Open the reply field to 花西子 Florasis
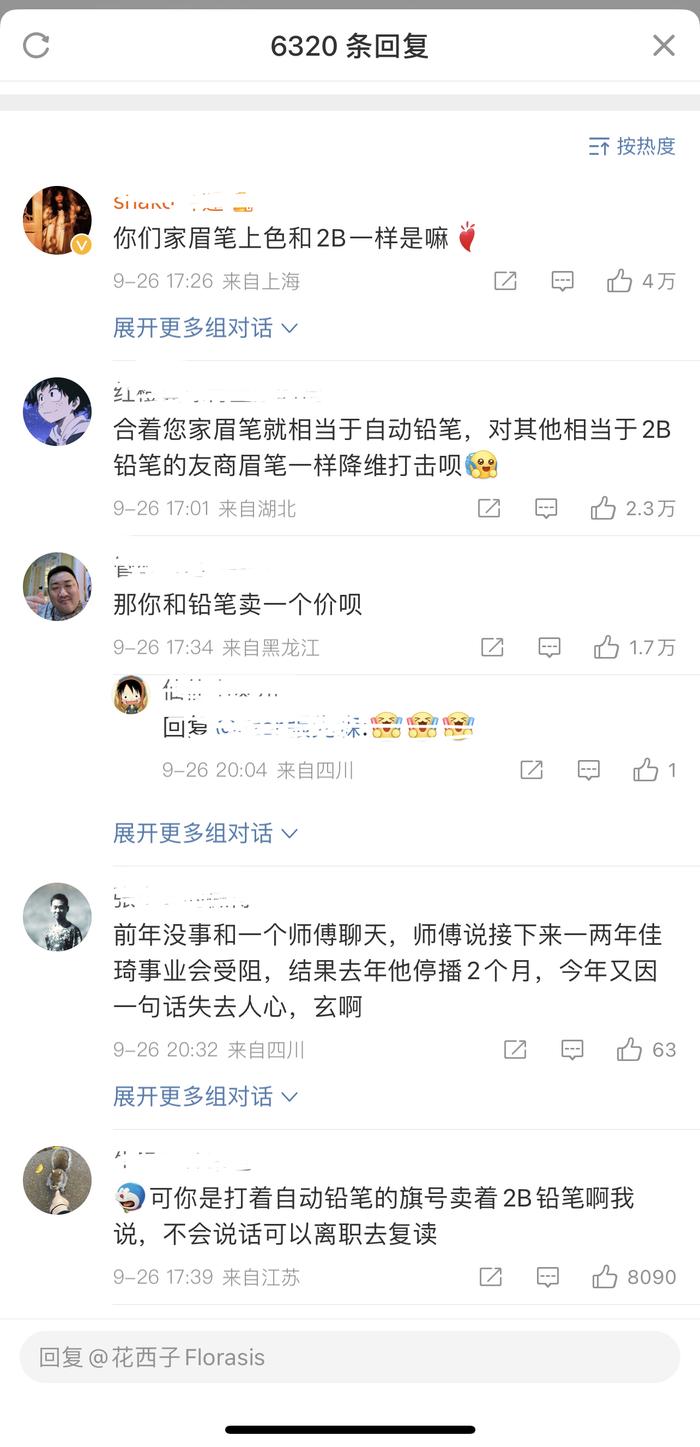Viewport: 700px width, 1447px height. [350, 1357]
